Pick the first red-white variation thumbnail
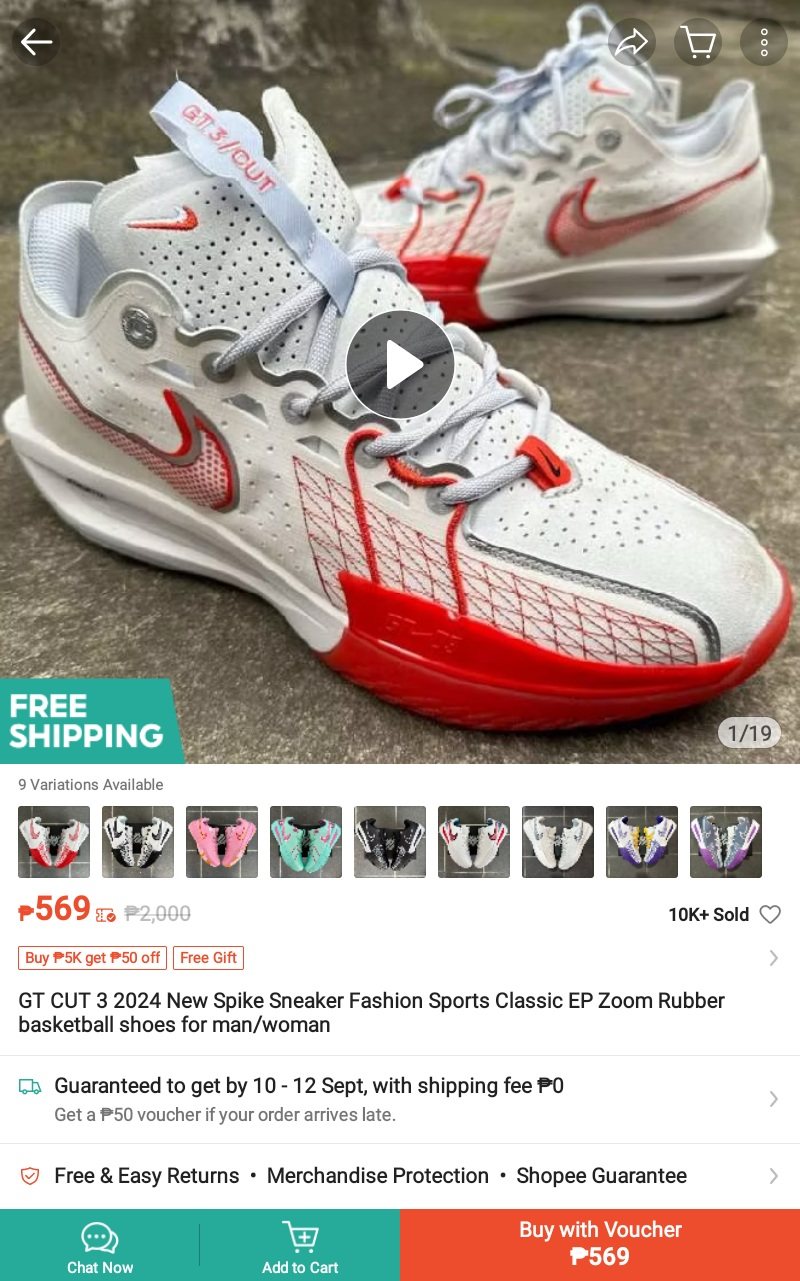 54,842
